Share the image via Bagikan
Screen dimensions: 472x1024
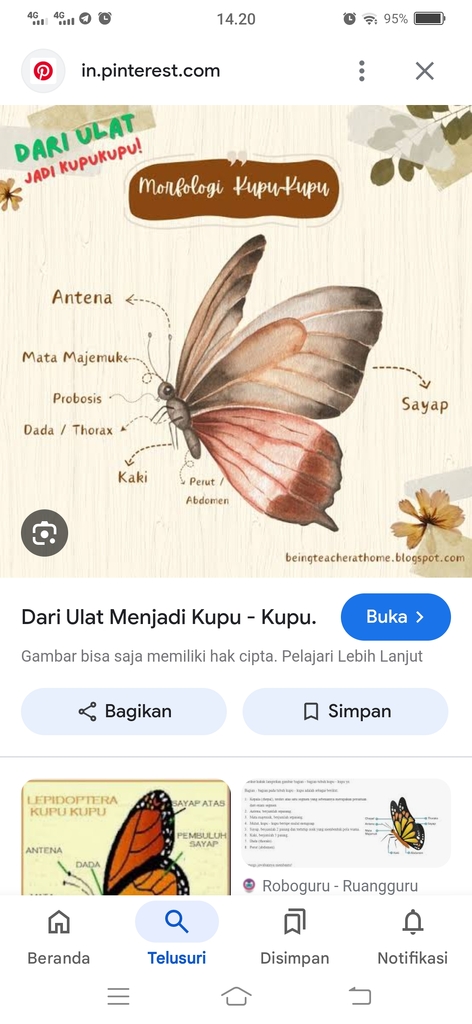click(x=124, y=711)
